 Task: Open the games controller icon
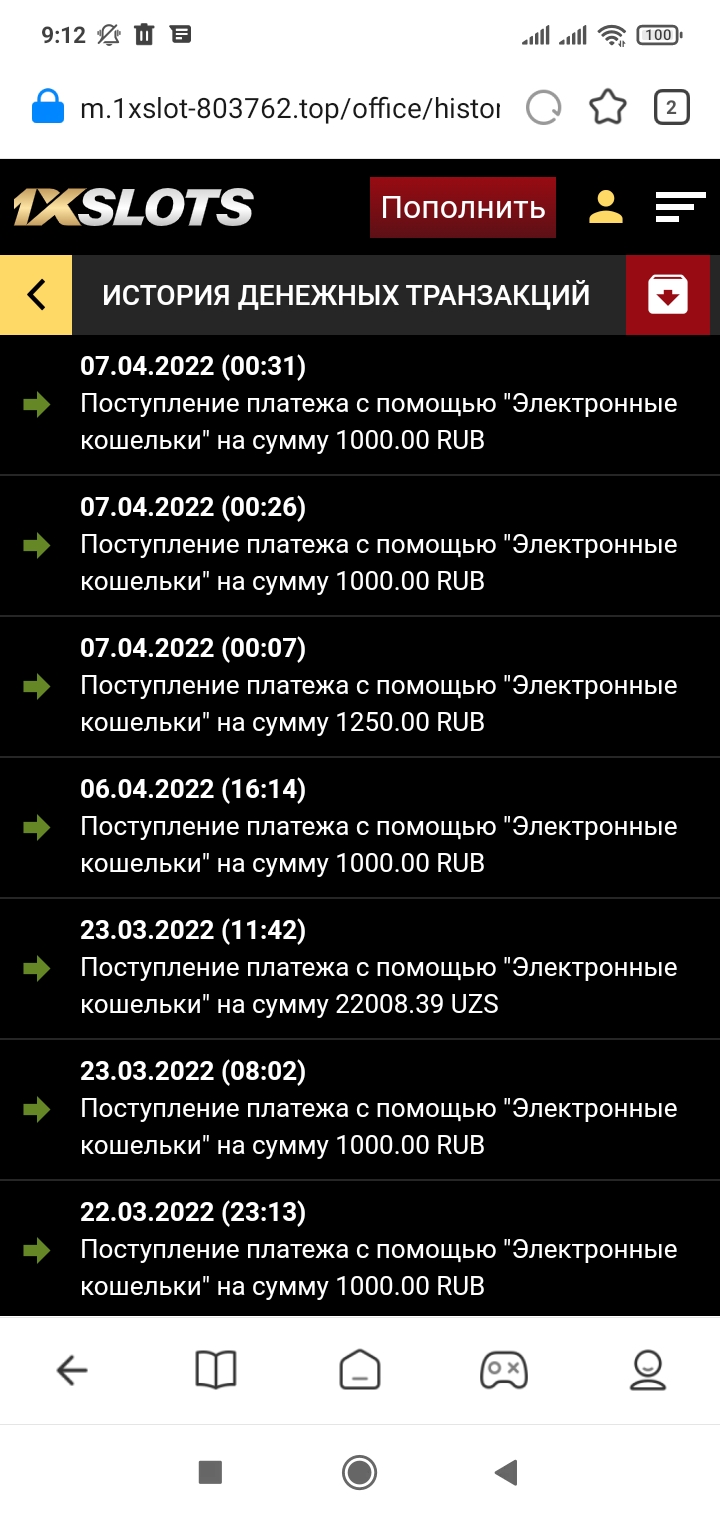[504, 1370]
